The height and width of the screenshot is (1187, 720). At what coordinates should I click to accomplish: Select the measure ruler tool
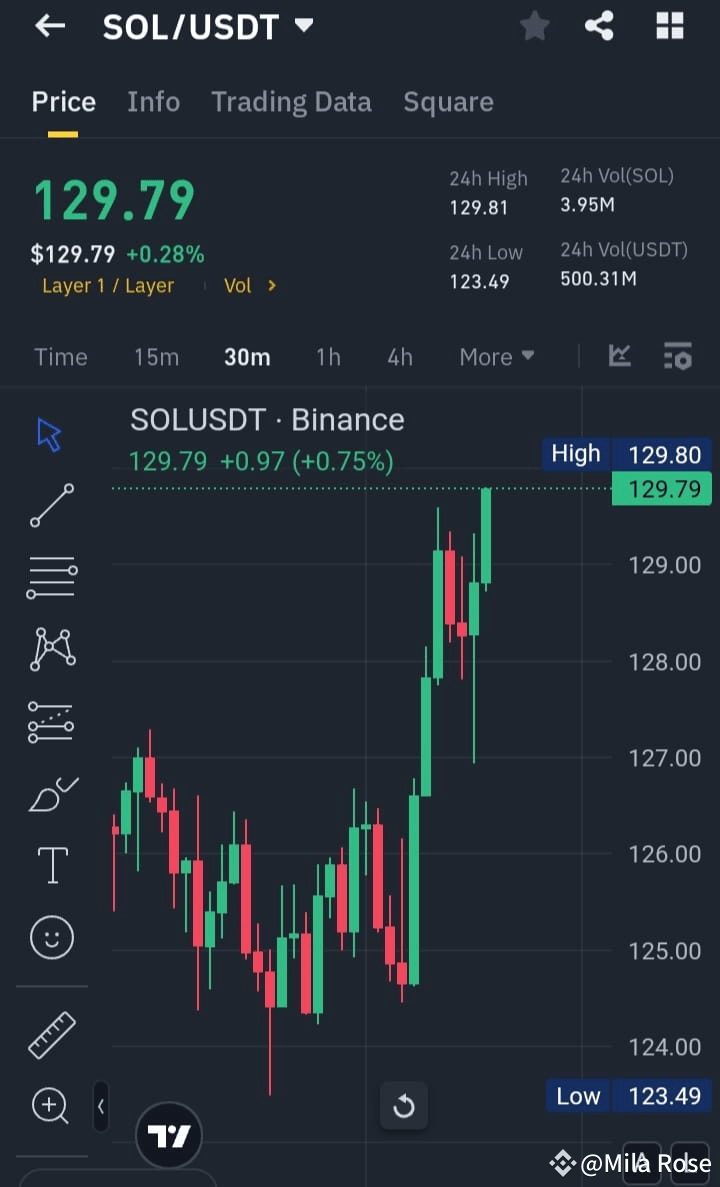coord(50,1033)
